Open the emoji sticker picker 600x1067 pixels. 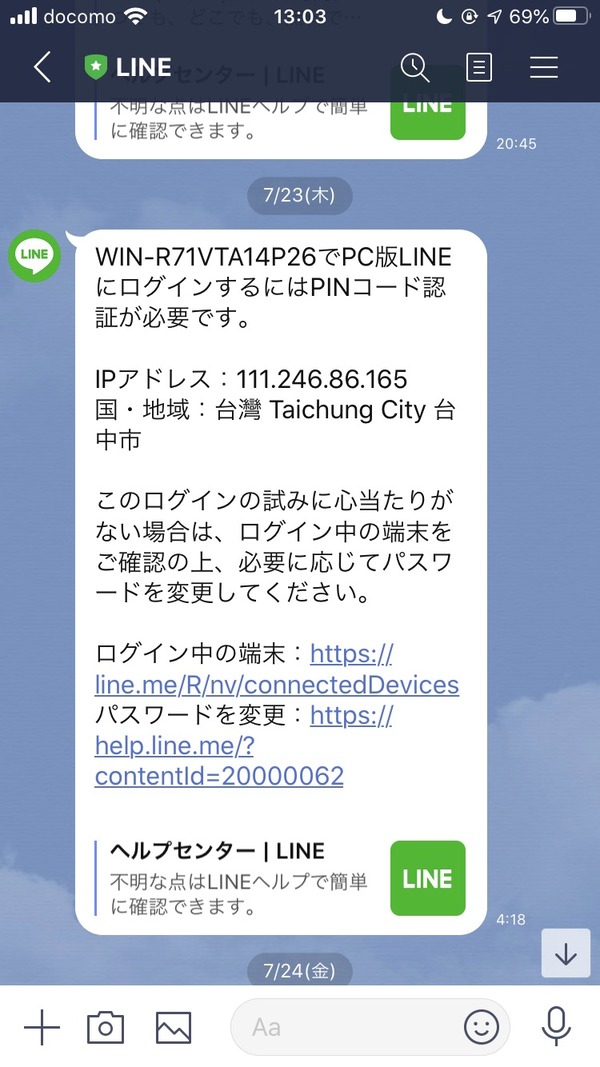[482, 1027]
